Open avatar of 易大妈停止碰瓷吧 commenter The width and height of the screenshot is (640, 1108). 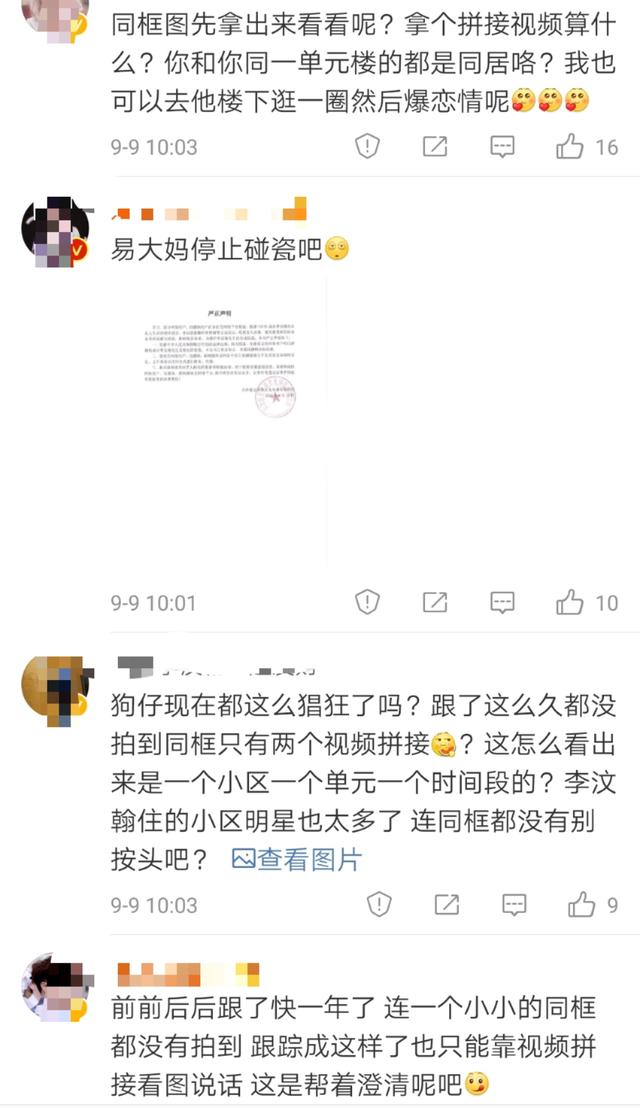pos(54,233)
